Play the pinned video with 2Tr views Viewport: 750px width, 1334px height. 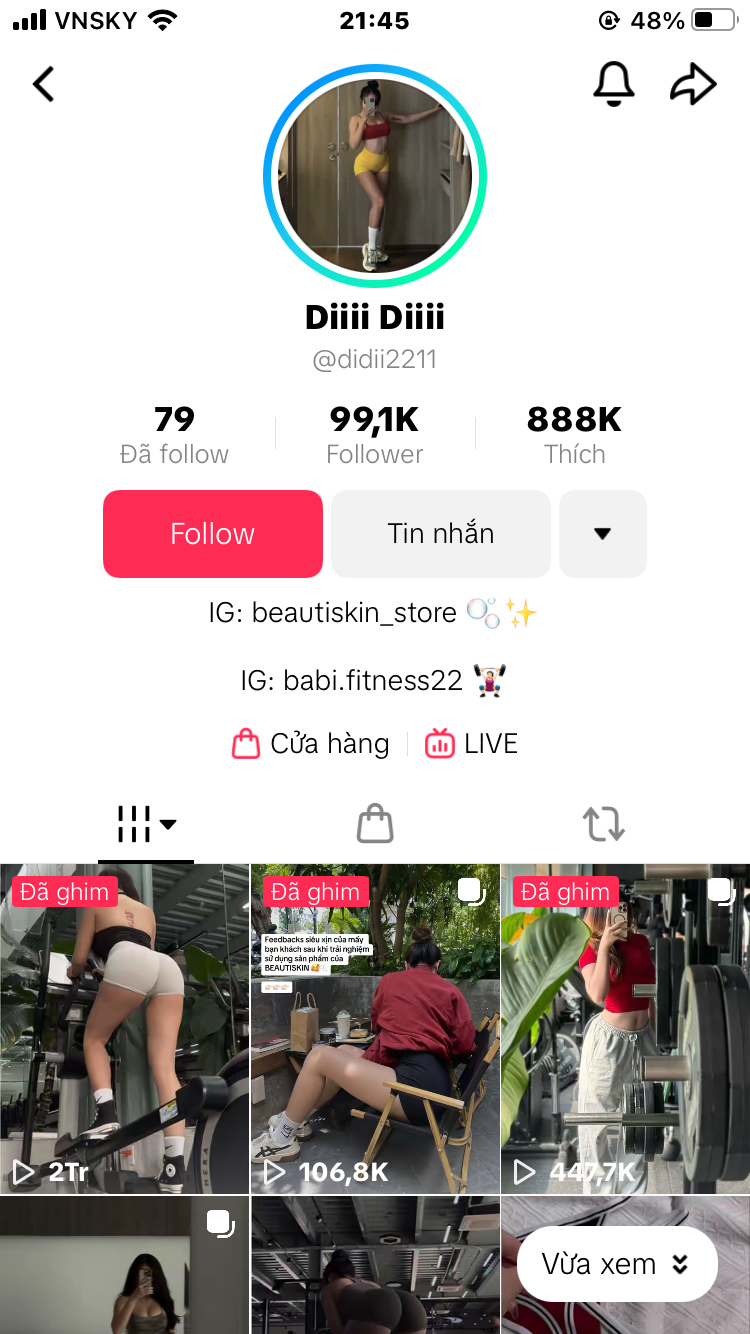coord(124,1028)
